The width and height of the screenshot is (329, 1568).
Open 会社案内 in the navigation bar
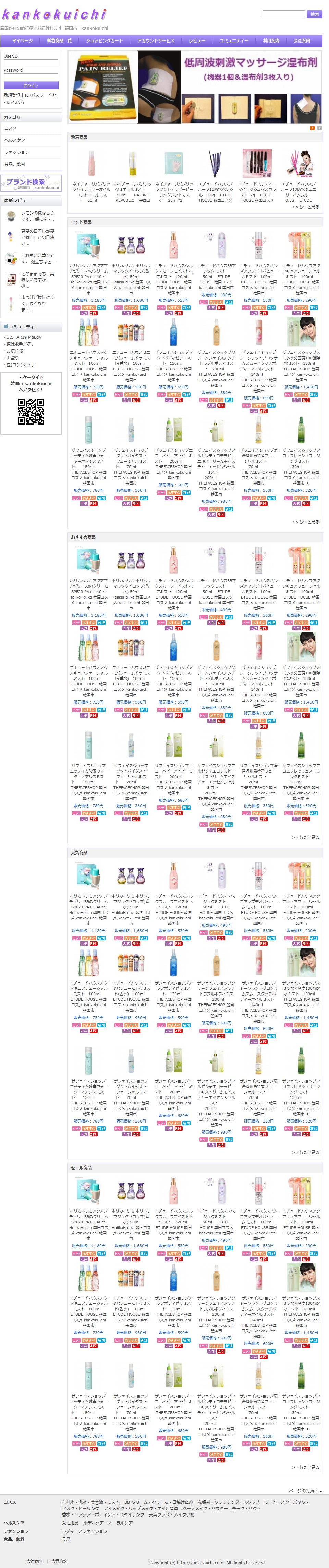[x=302, y=41]
